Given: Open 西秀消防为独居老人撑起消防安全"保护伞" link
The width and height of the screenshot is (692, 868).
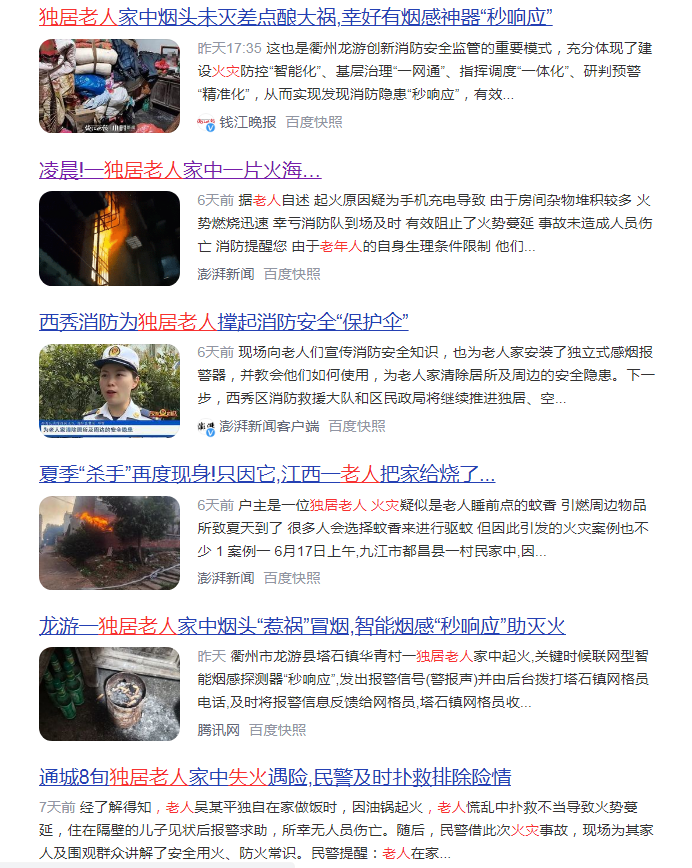Looking at the screenshot, I should tap(223, 322).
